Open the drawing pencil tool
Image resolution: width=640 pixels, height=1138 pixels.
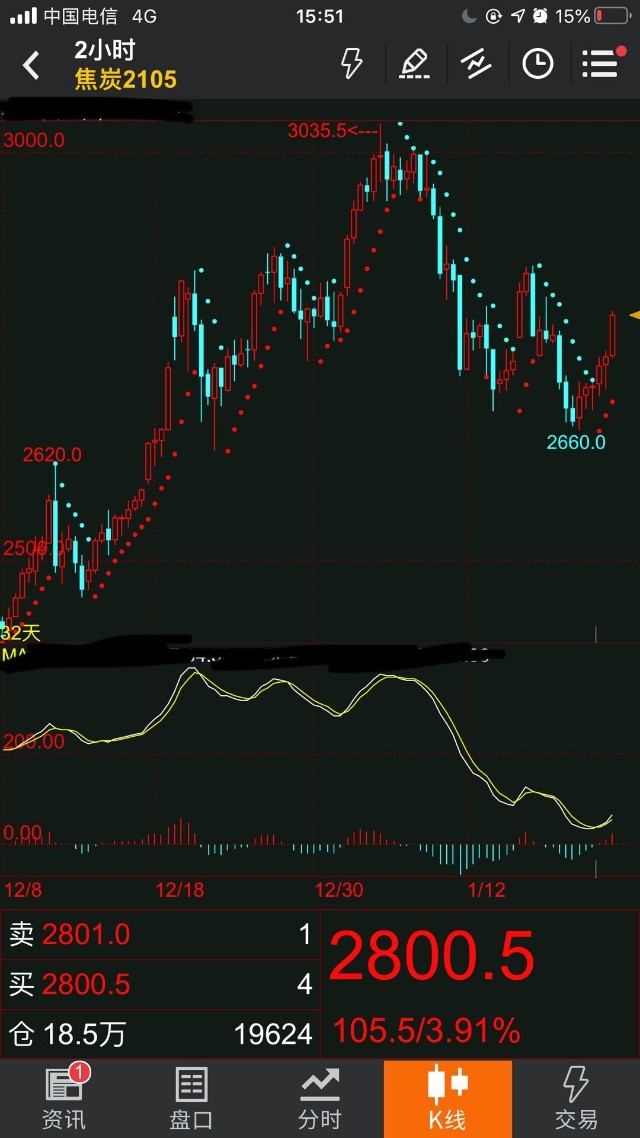pyautogui.click(x=414, y=64)
